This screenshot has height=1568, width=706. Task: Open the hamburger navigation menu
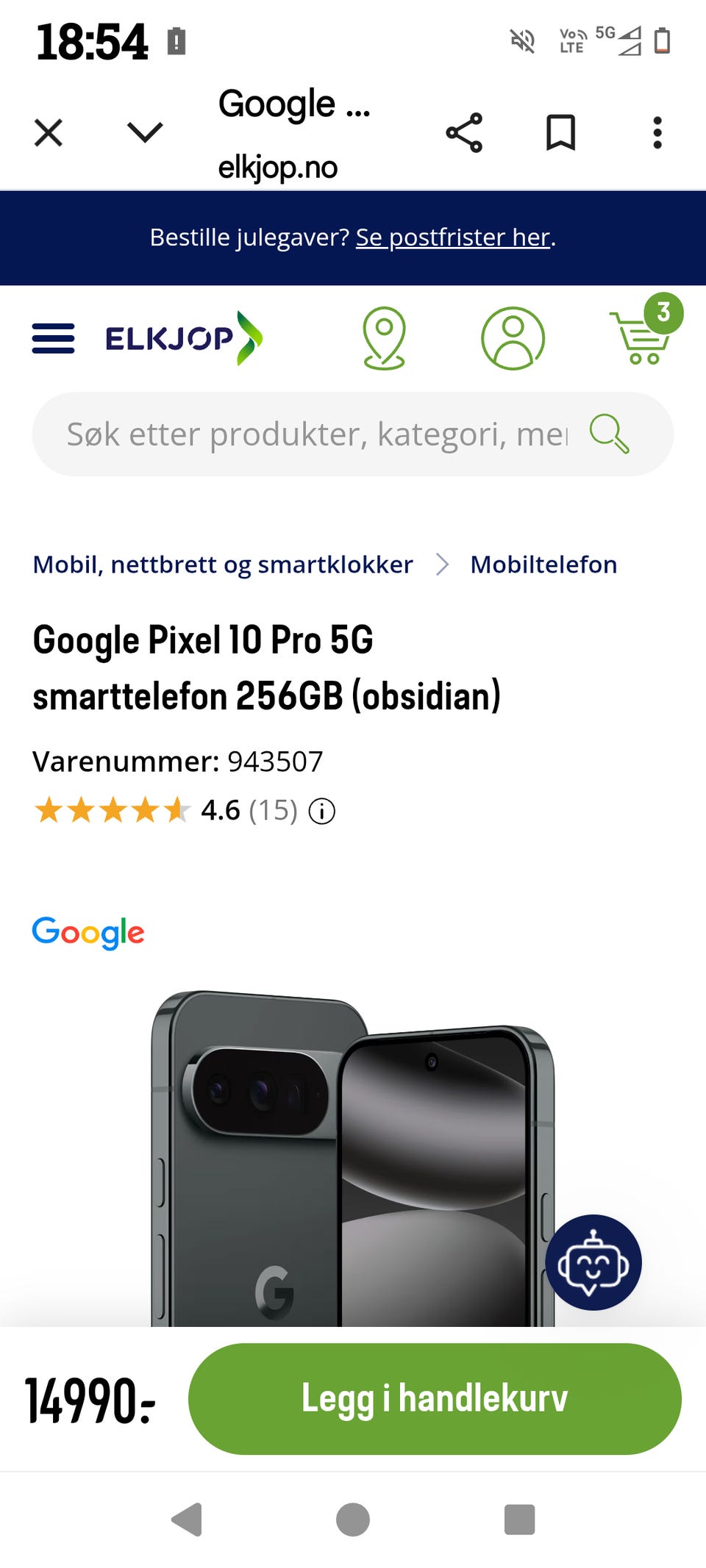[52, 339]
